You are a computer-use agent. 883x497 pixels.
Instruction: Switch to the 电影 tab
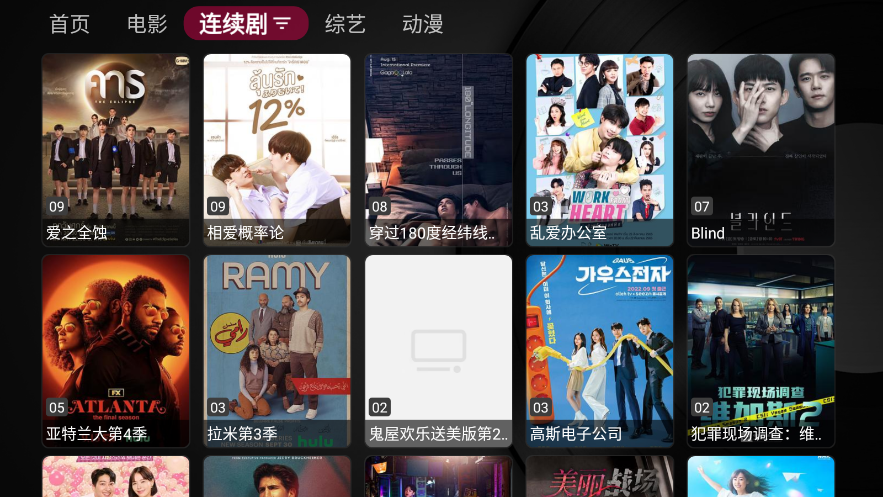(147, 24)
